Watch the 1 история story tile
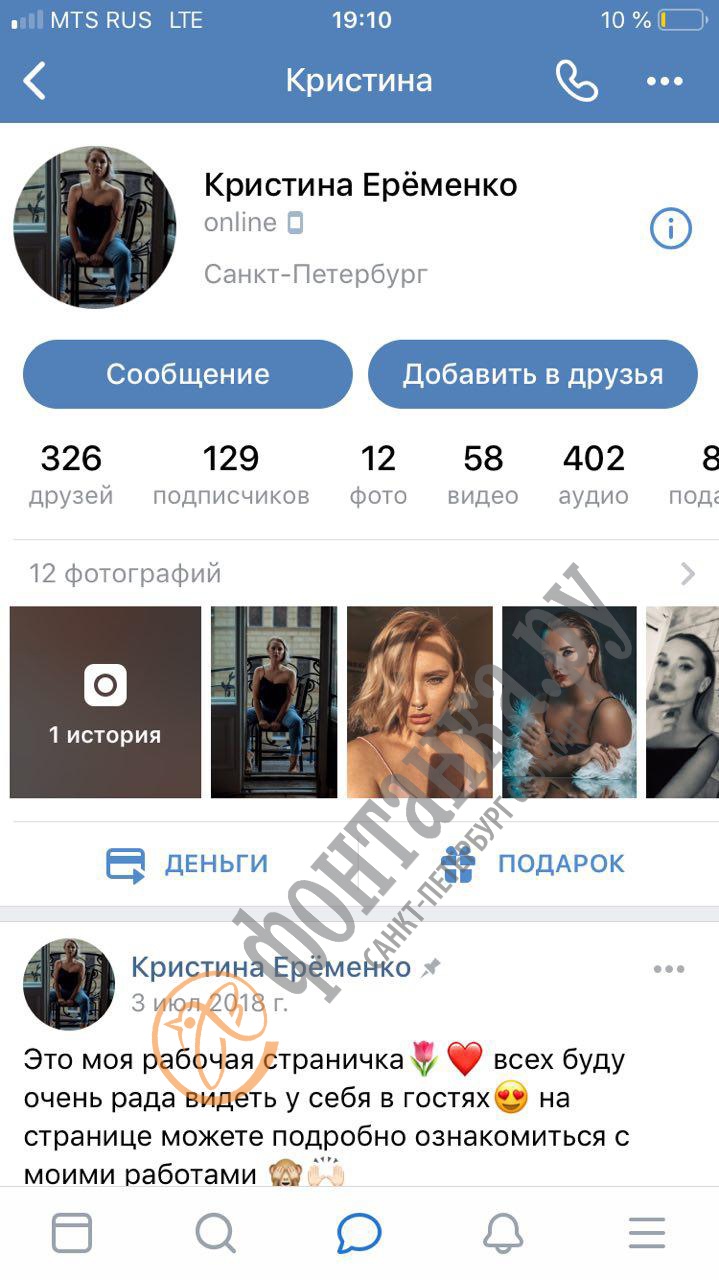The height and width of the screenshot is (1280, 719). coord(105,702)
